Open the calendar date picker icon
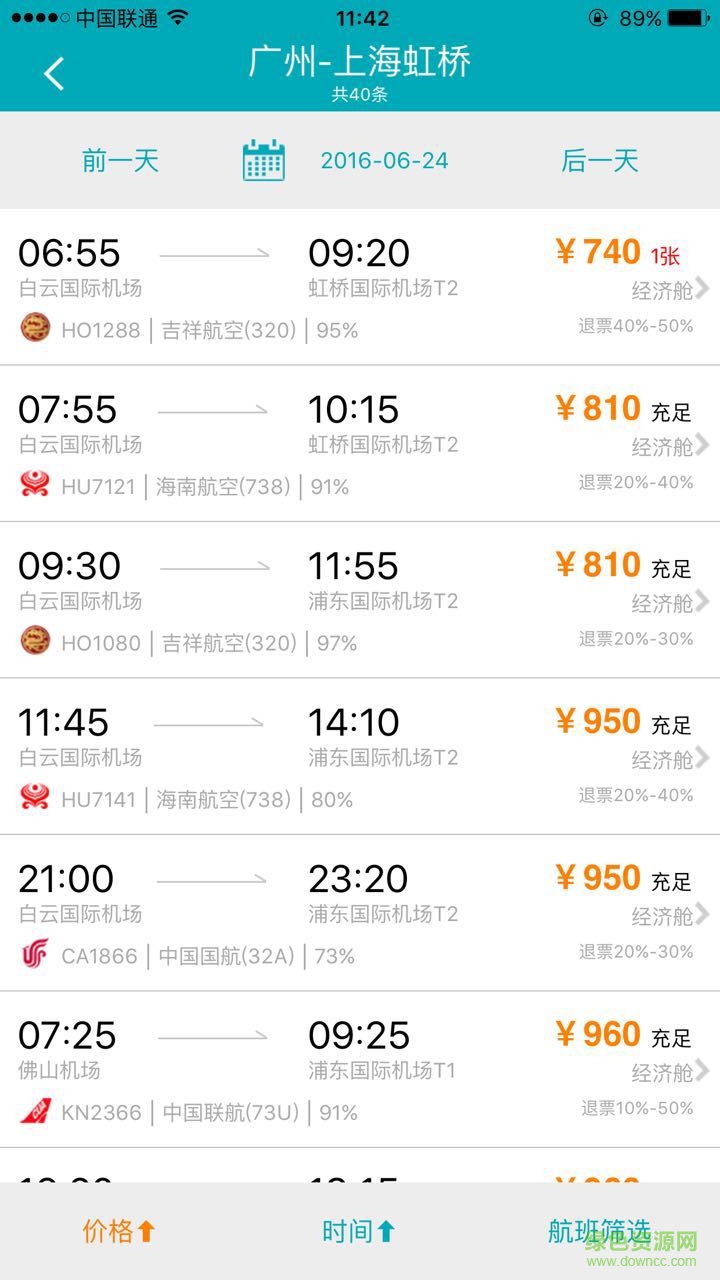Screen dimensions: 720x1280 point(265,159)
